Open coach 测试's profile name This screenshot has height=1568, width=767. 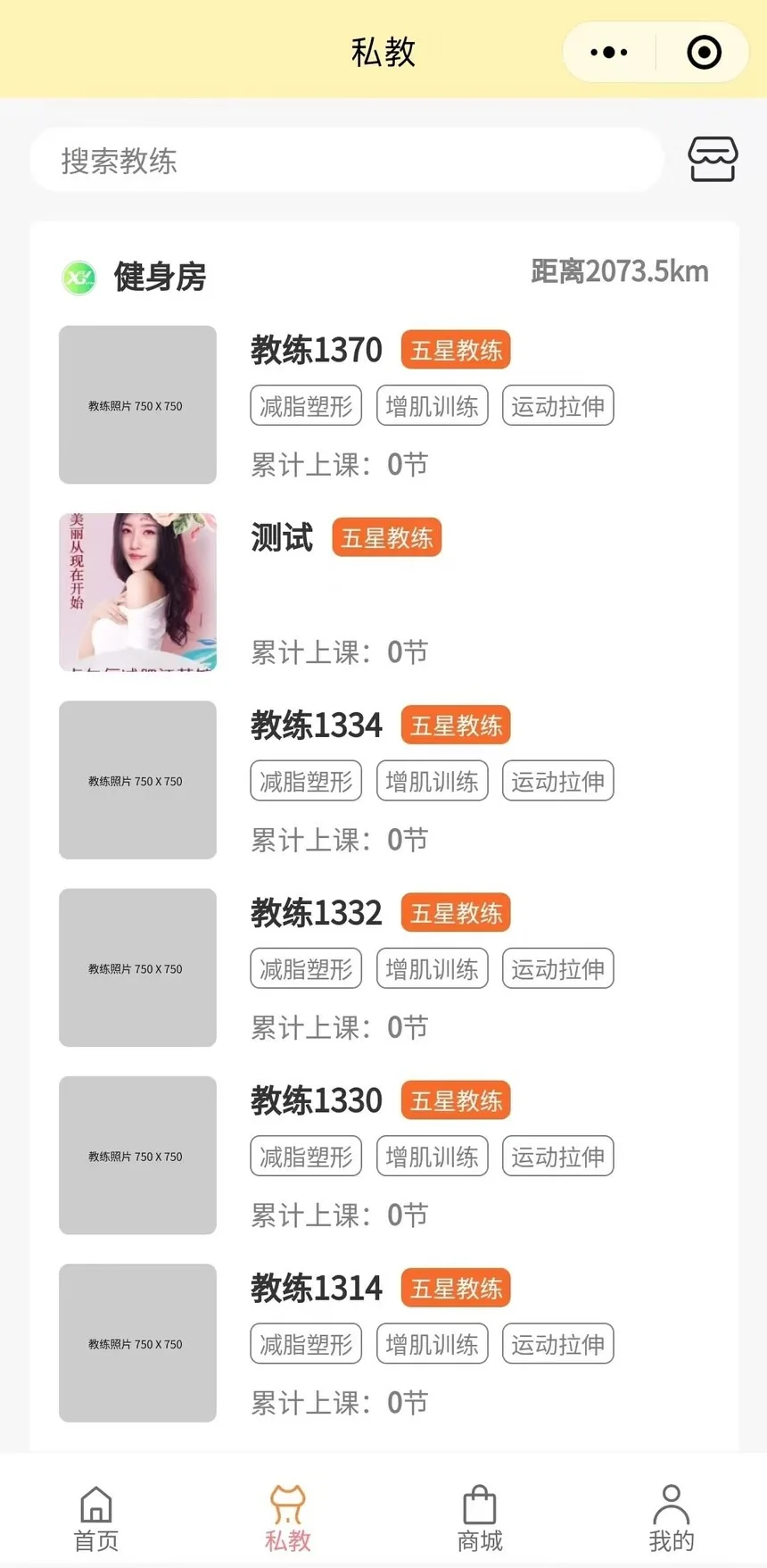(279, 537)
